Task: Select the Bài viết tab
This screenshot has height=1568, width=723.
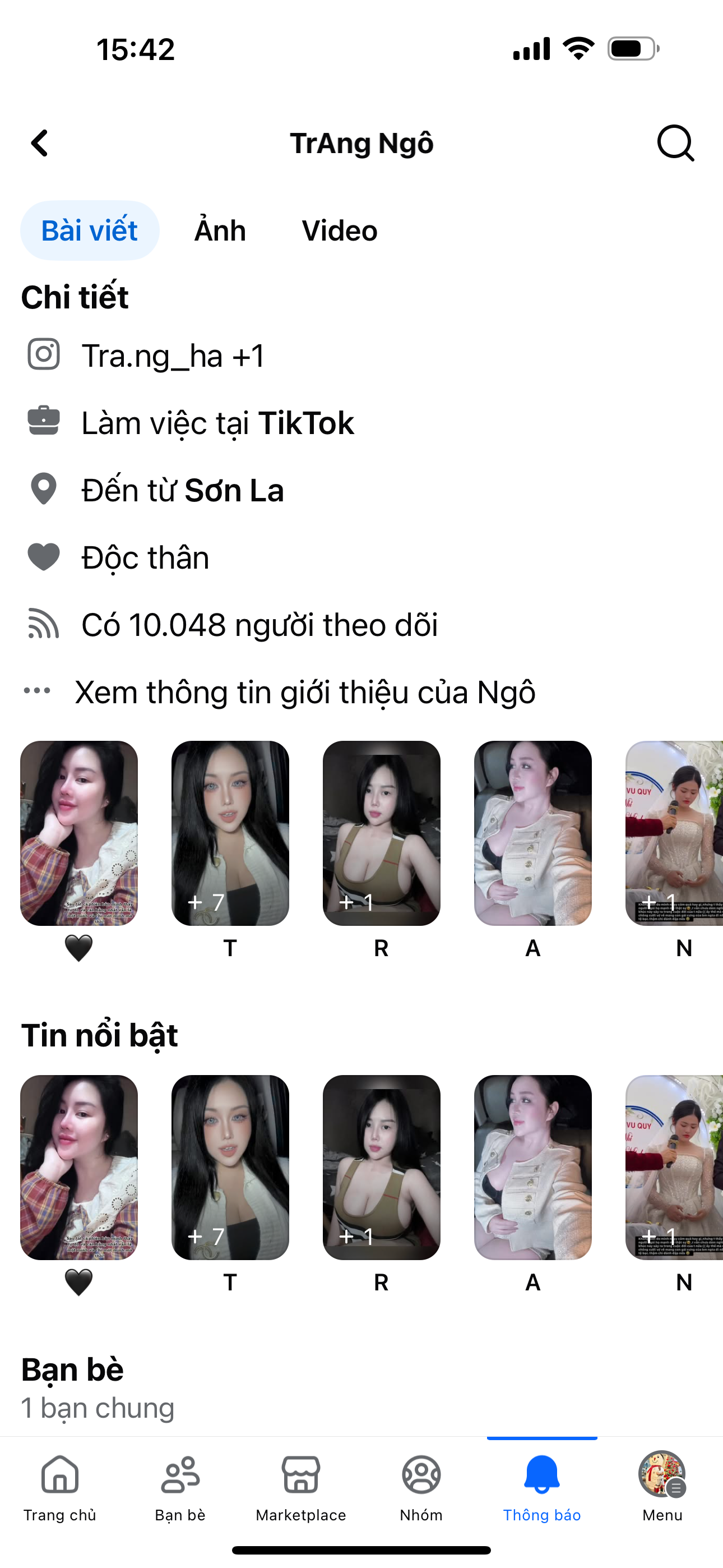Action: click(90, 230)
